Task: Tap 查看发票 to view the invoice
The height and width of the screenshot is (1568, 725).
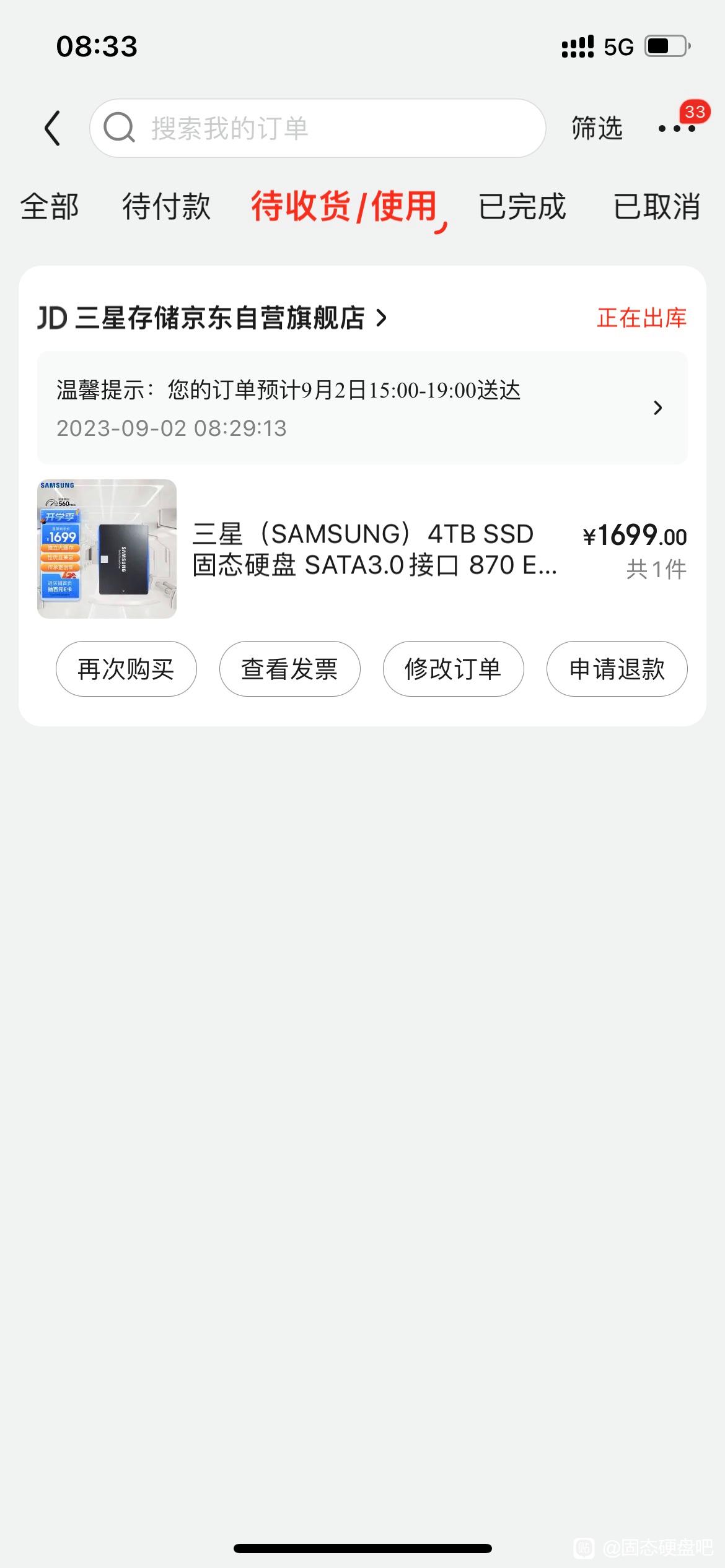Action: click(290, 669)
